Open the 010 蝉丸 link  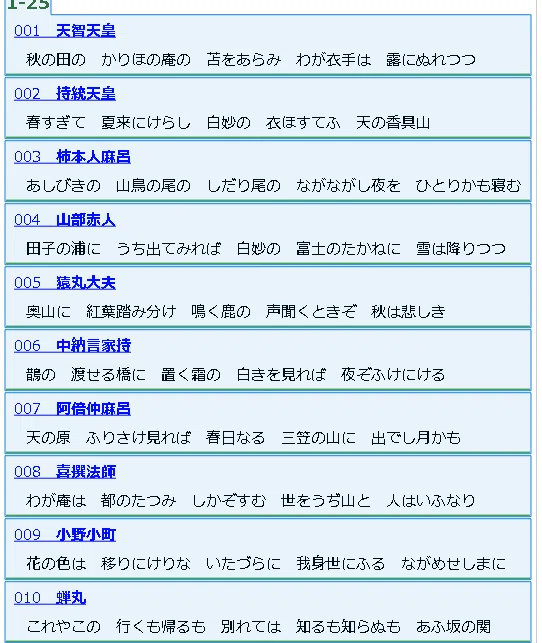pyautogui.click(x=50, y=598)
